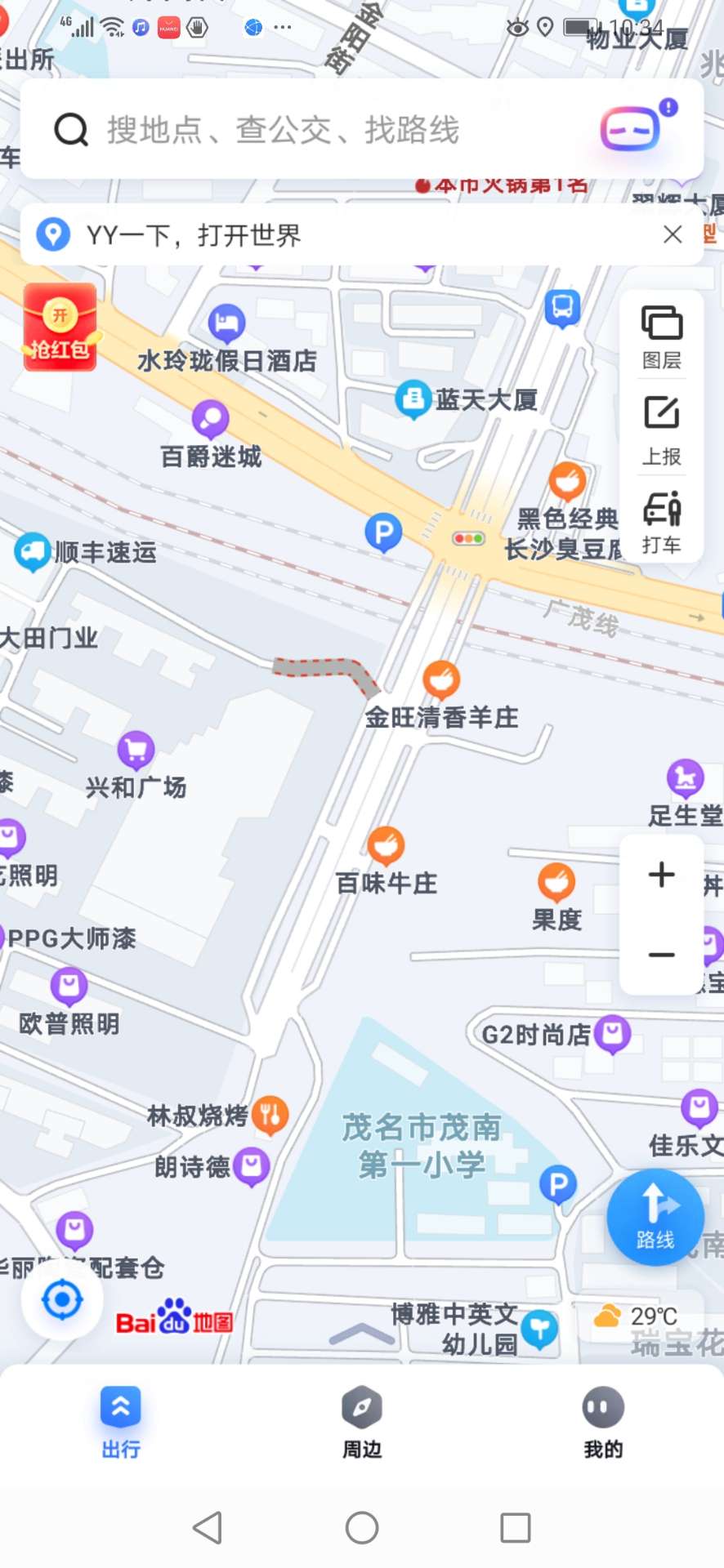Viewport: 724px width, 1568px height.
Task: Zoom in with the plus button
Action: 661,875
